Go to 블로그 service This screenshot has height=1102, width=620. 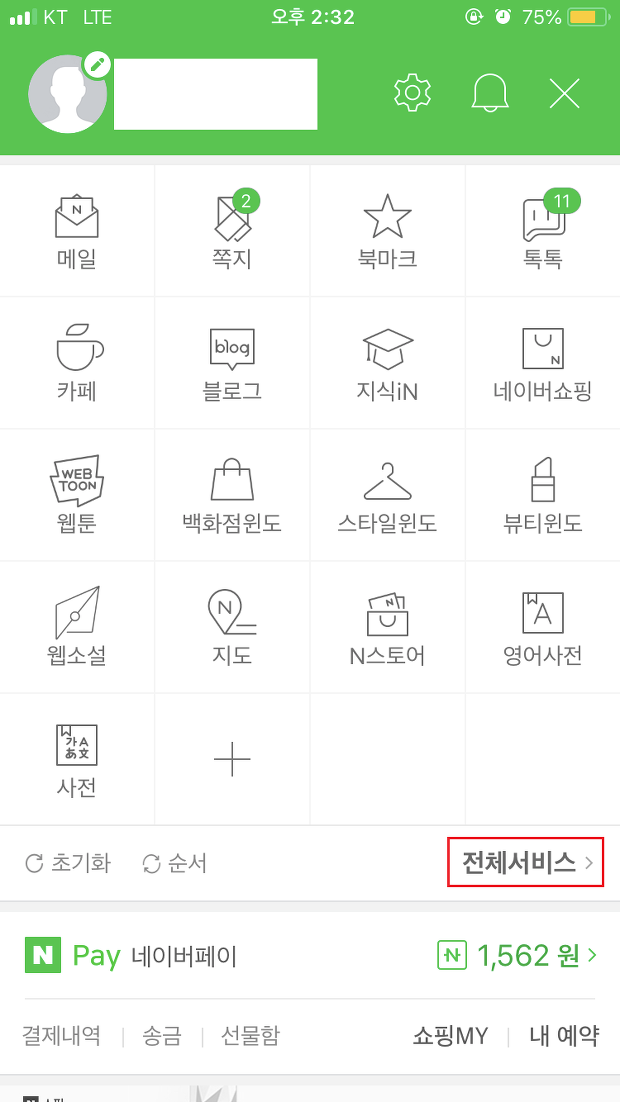(232, 363)
